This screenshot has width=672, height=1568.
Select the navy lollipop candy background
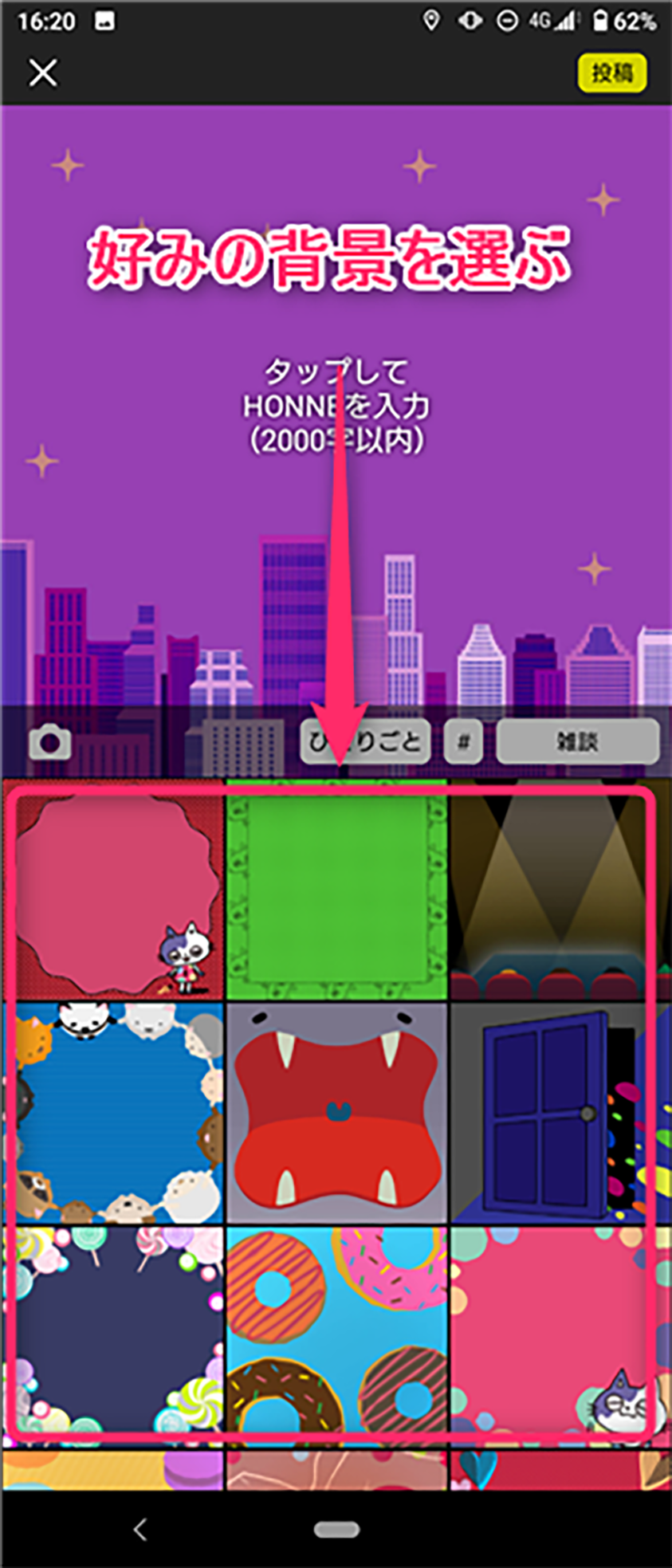[114, 1335]
